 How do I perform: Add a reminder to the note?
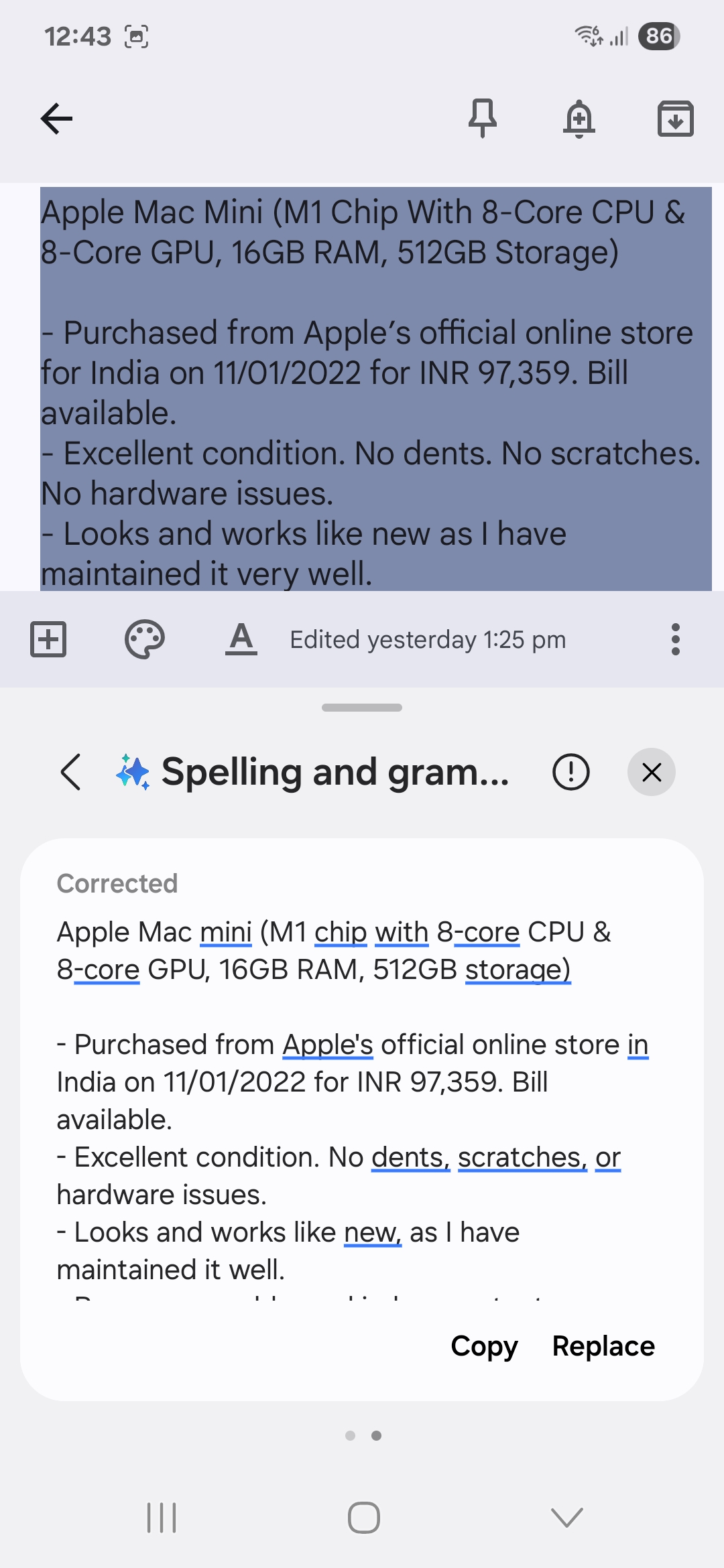tap(579, 119)
